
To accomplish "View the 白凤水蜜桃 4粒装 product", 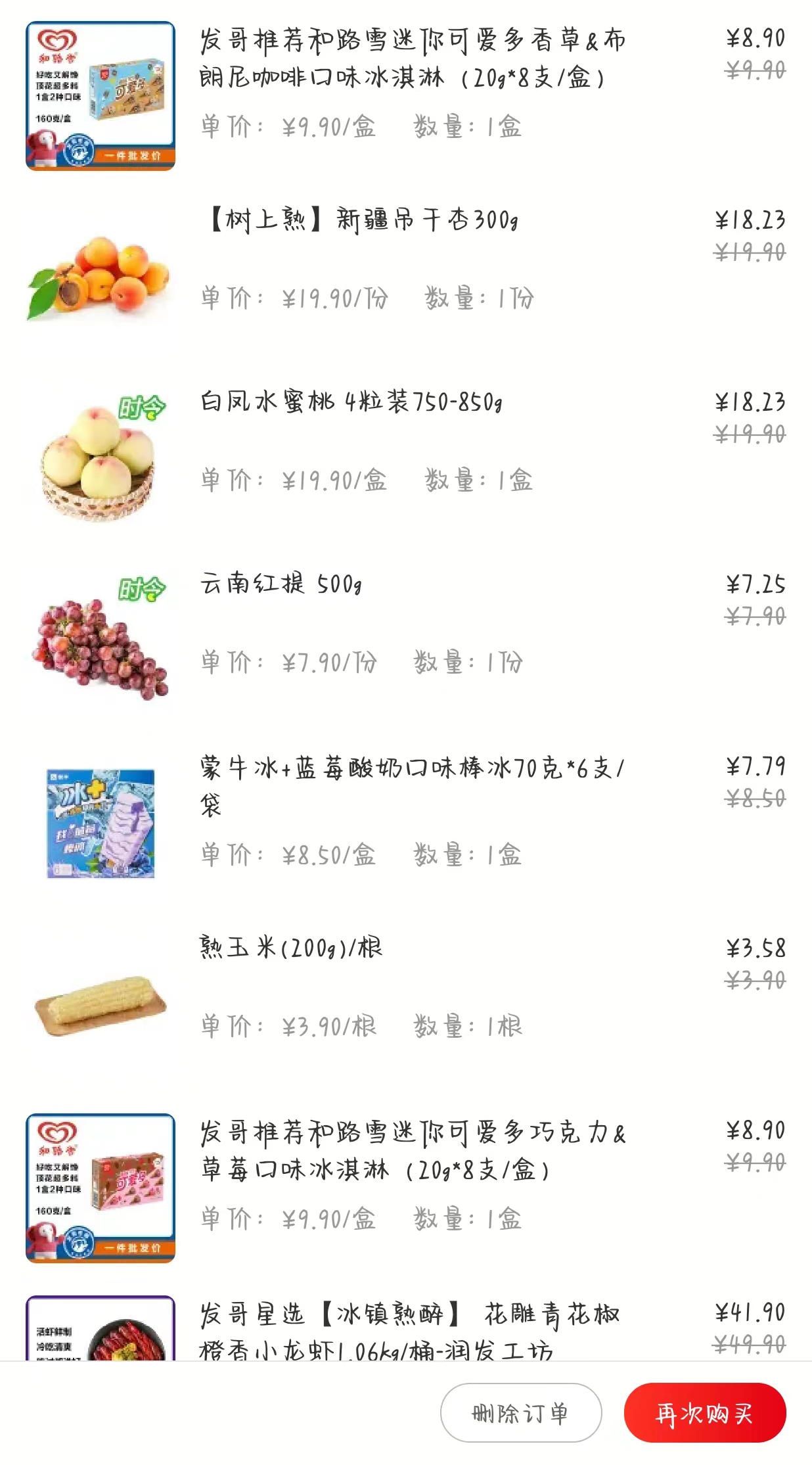I will pos(351,402).
